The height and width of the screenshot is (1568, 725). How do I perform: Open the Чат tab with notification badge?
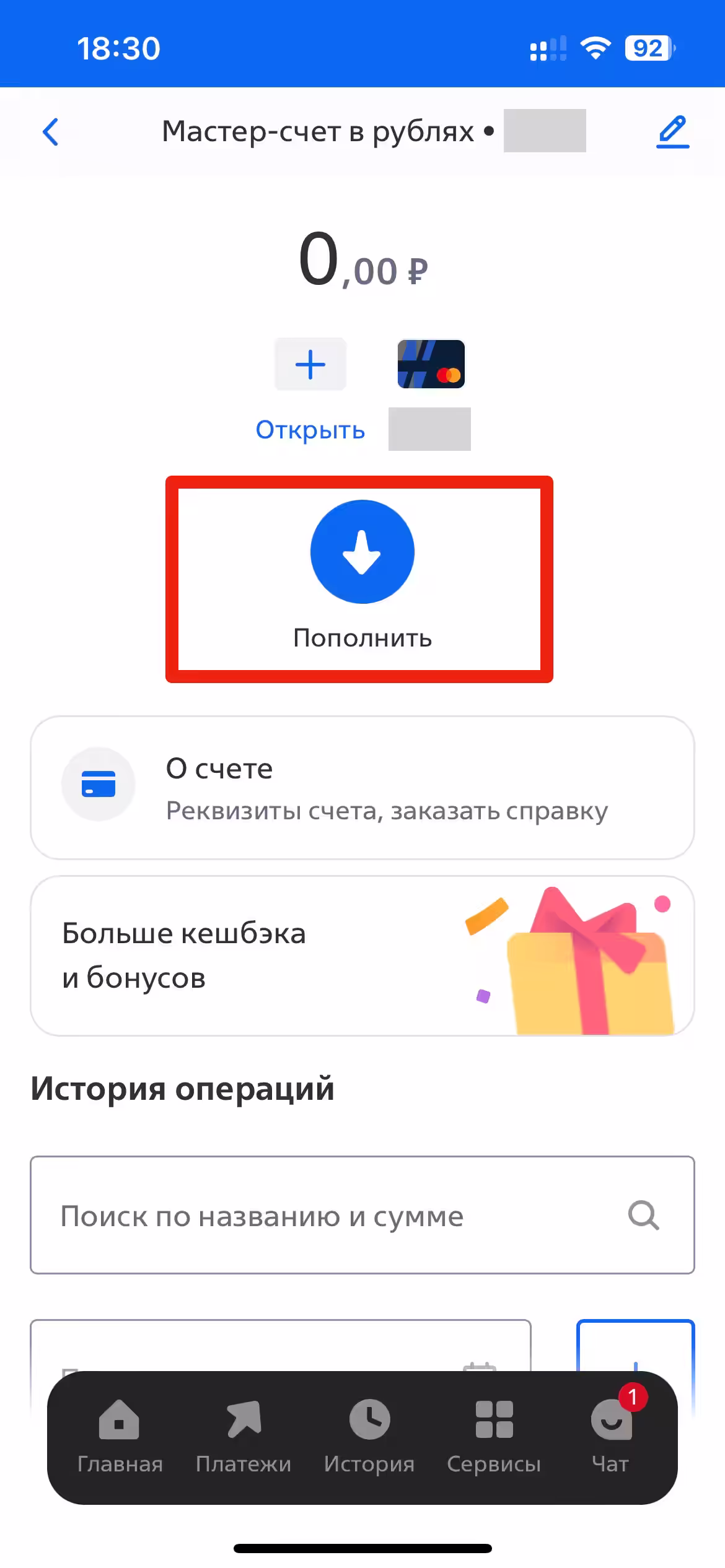pos(611,1437)
